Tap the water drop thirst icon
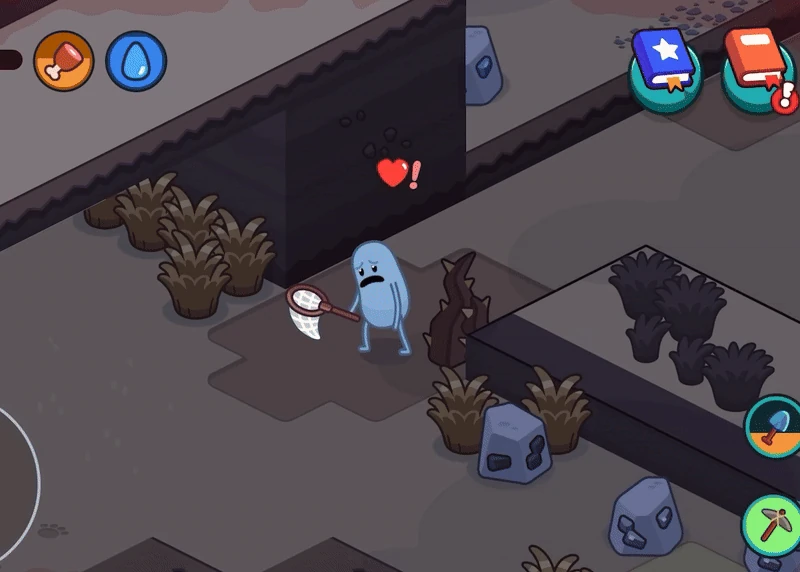Screen dimensions: 800x572 click(136, 61)
